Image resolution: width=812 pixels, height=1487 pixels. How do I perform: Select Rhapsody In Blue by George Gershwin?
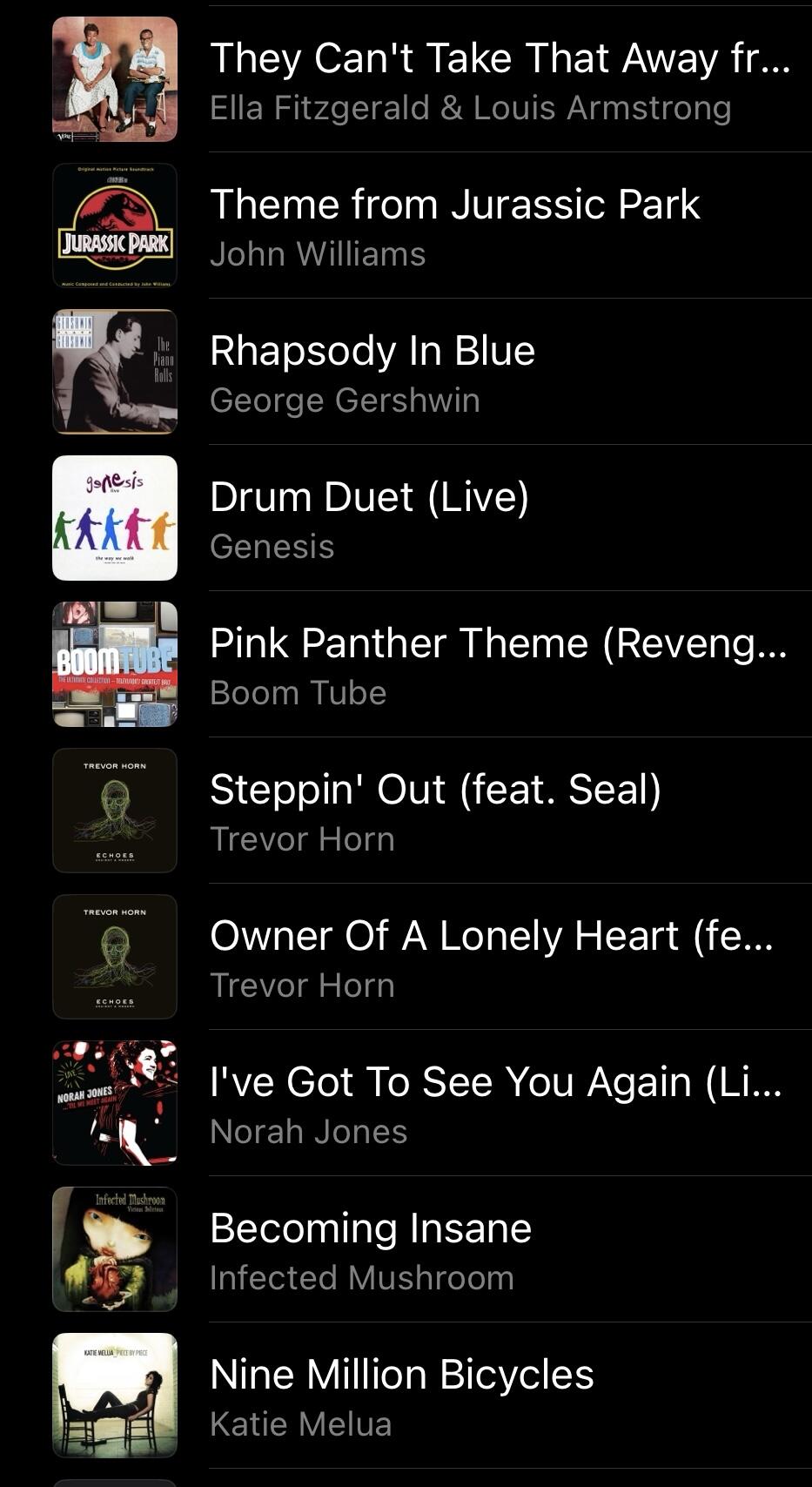pos(406,372)
